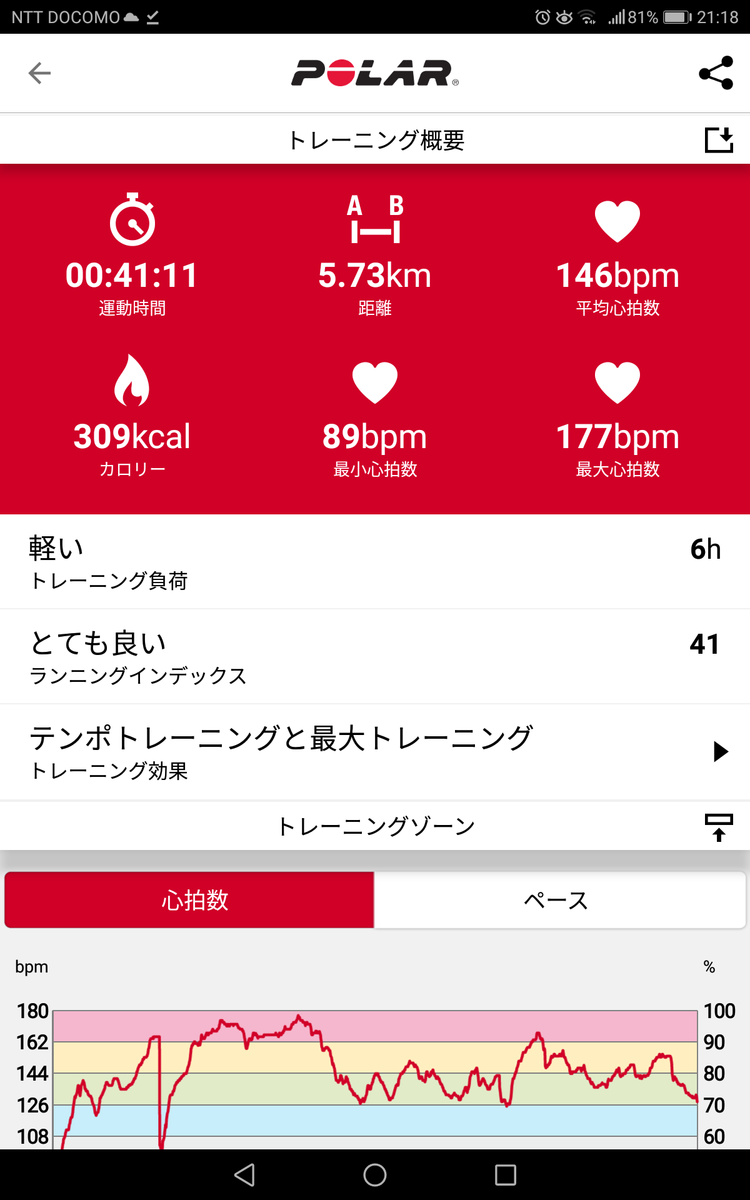This screenshot has height=1200, width=750.
Task: Share this training session
Action: [715, 73]
